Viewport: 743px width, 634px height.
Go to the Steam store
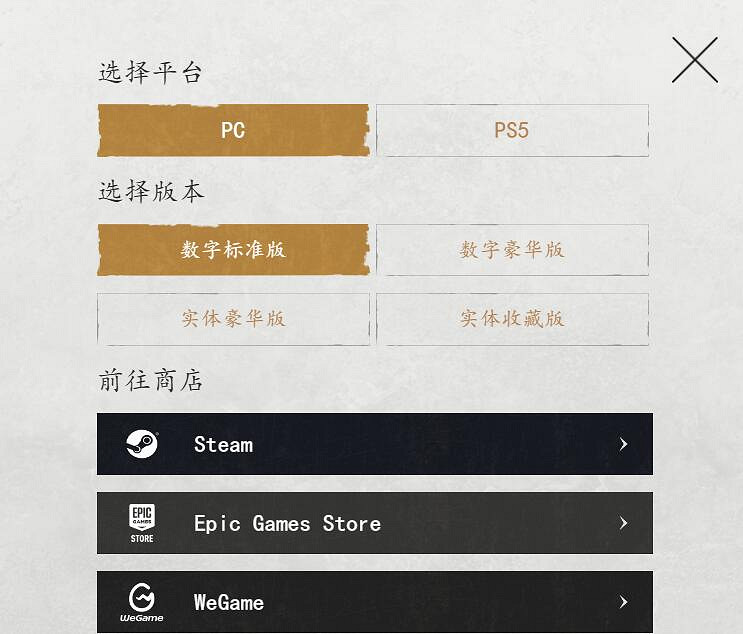click(375, 444)
